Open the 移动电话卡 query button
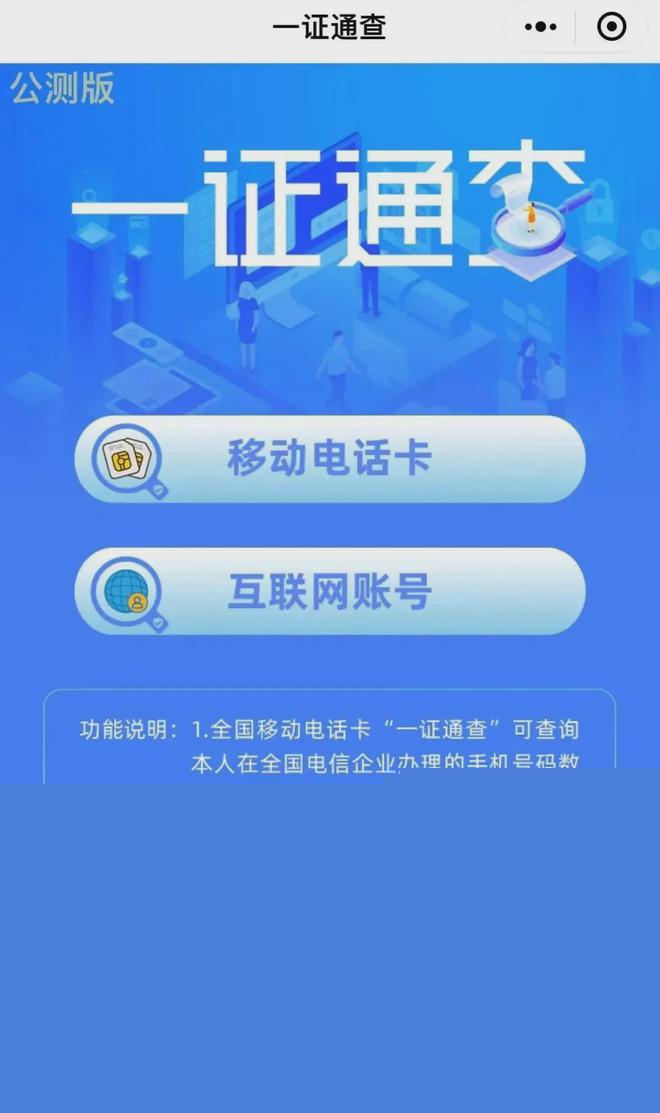This screenshot has width=660, height=1113. coord(330,459)
